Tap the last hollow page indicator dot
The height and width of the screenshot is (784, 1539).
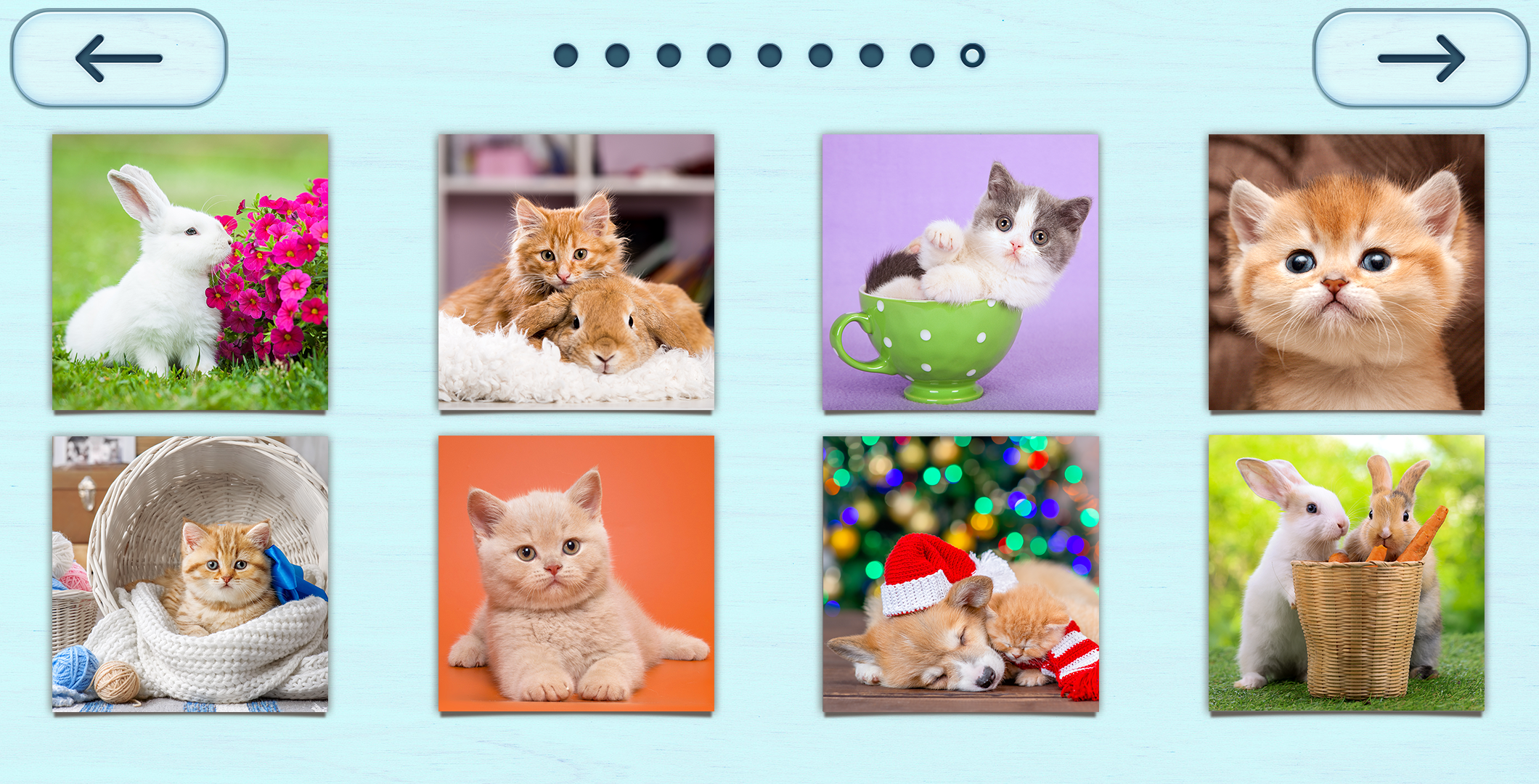(972, 55)
